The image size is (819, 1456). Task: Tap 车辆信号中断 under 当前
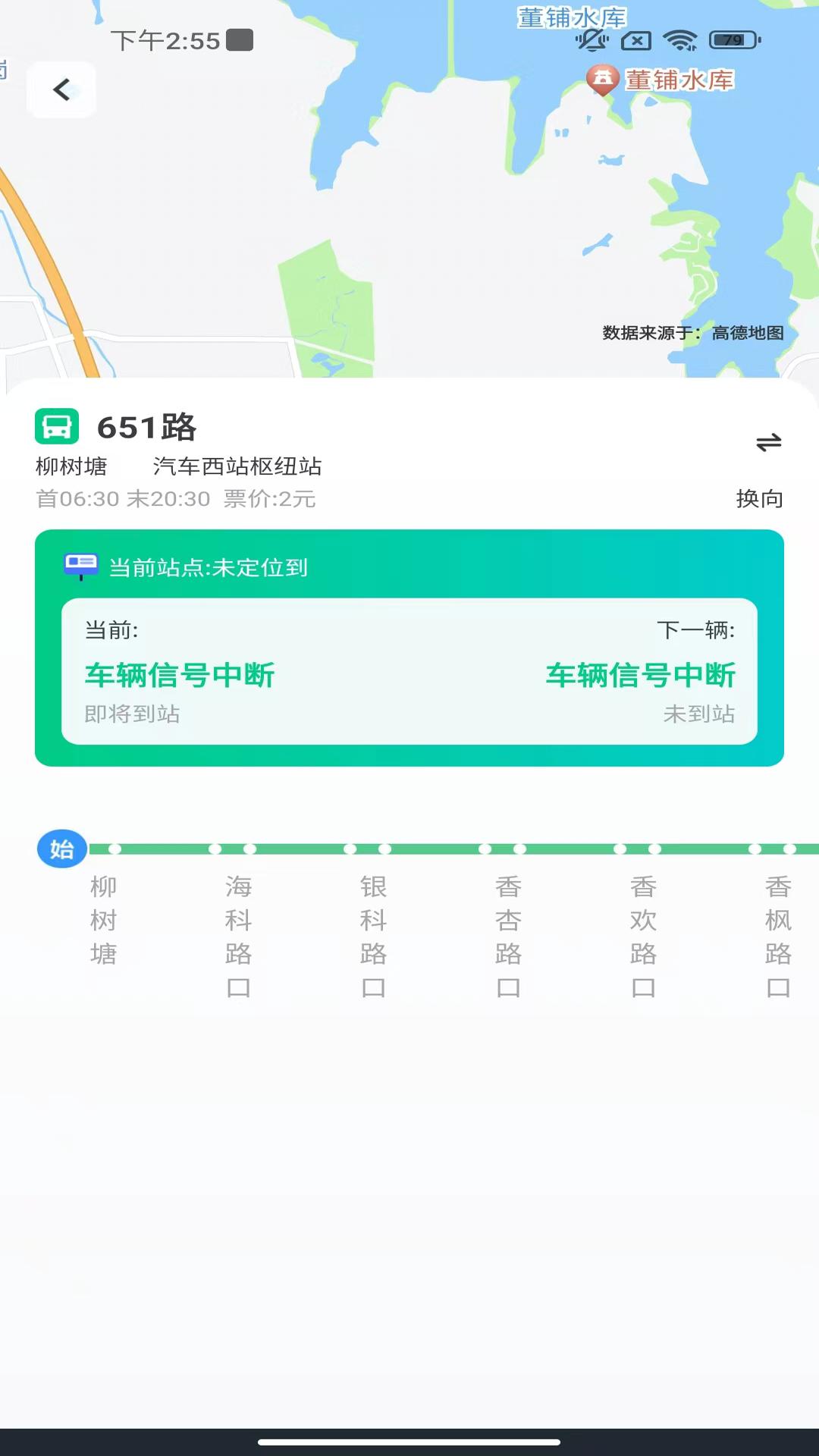pos(179,675)
